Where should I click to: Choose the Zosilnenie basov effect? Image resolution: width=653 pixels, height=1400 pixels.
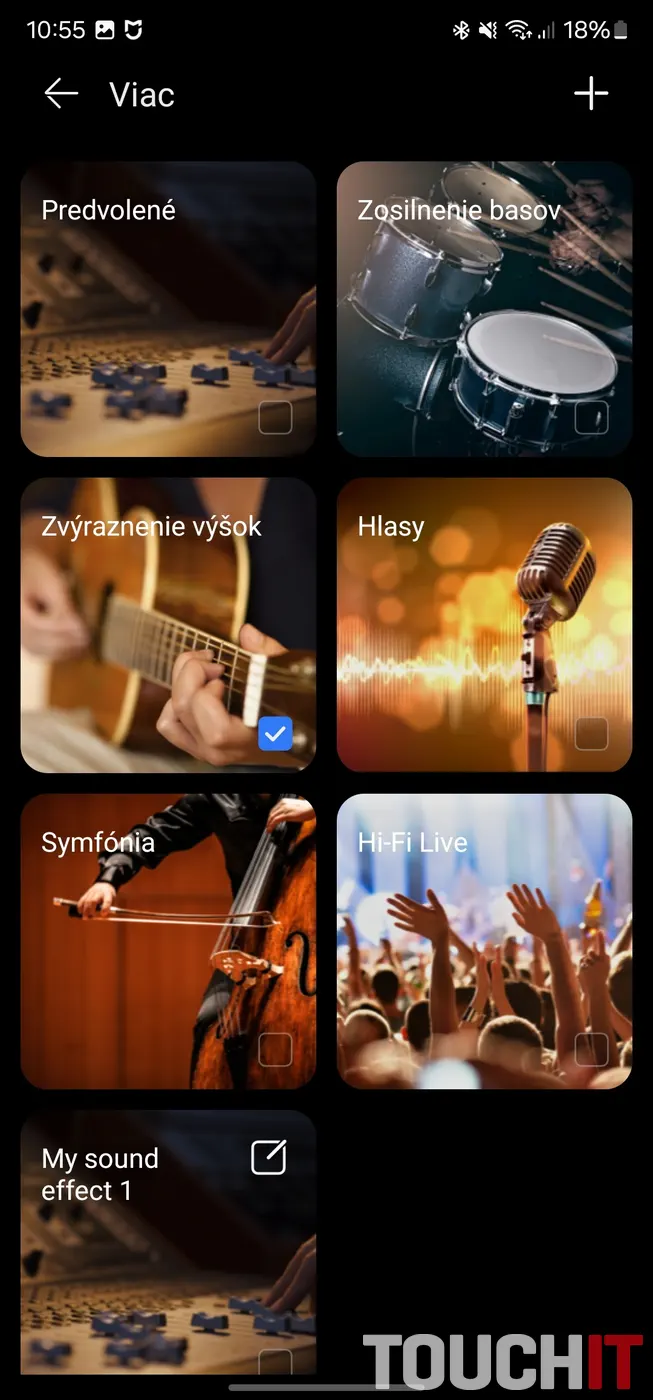(x=484, y=309)
